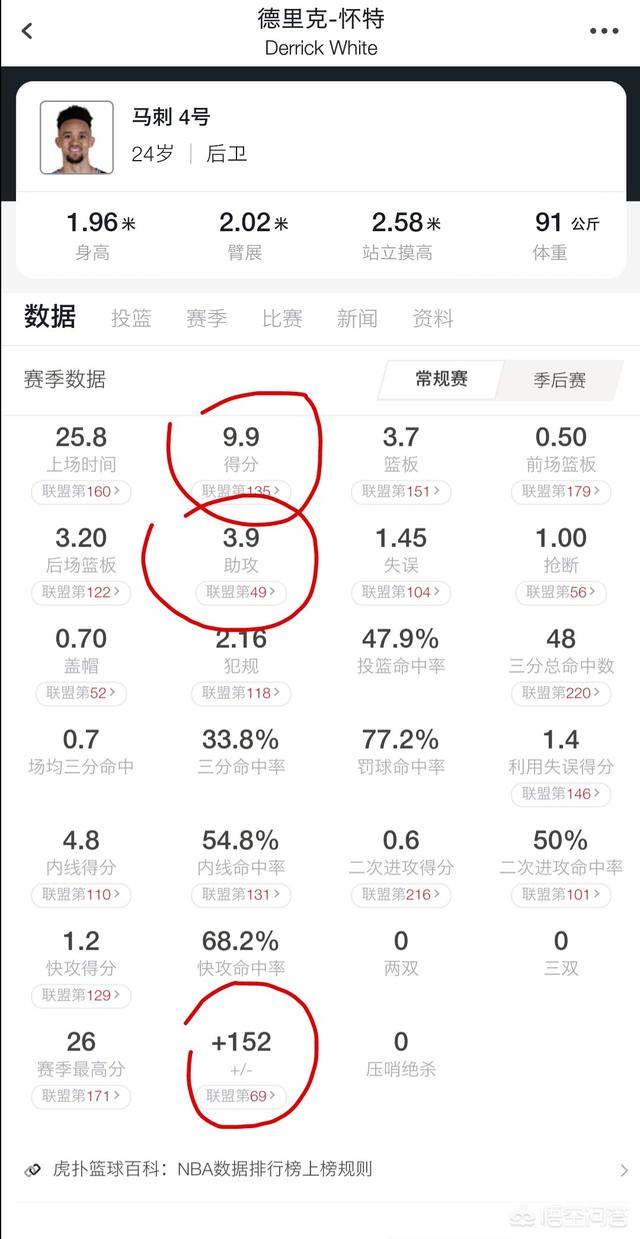This screenshot has height=1239, width=640.
Task: Open 联盟第69 ranking under +/-
Action: (241, 1096)
